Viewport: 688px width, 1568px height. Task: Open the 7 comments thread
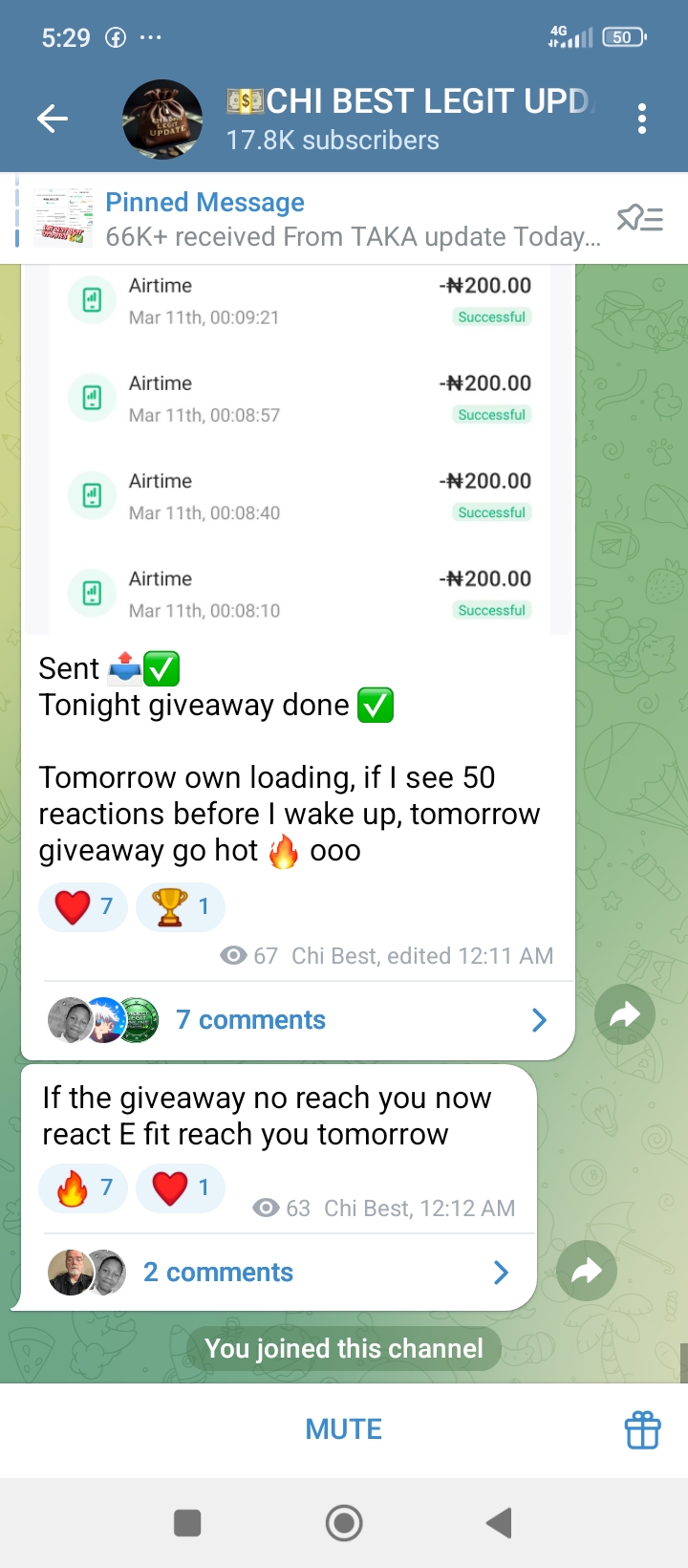[x=298, y=1020]
